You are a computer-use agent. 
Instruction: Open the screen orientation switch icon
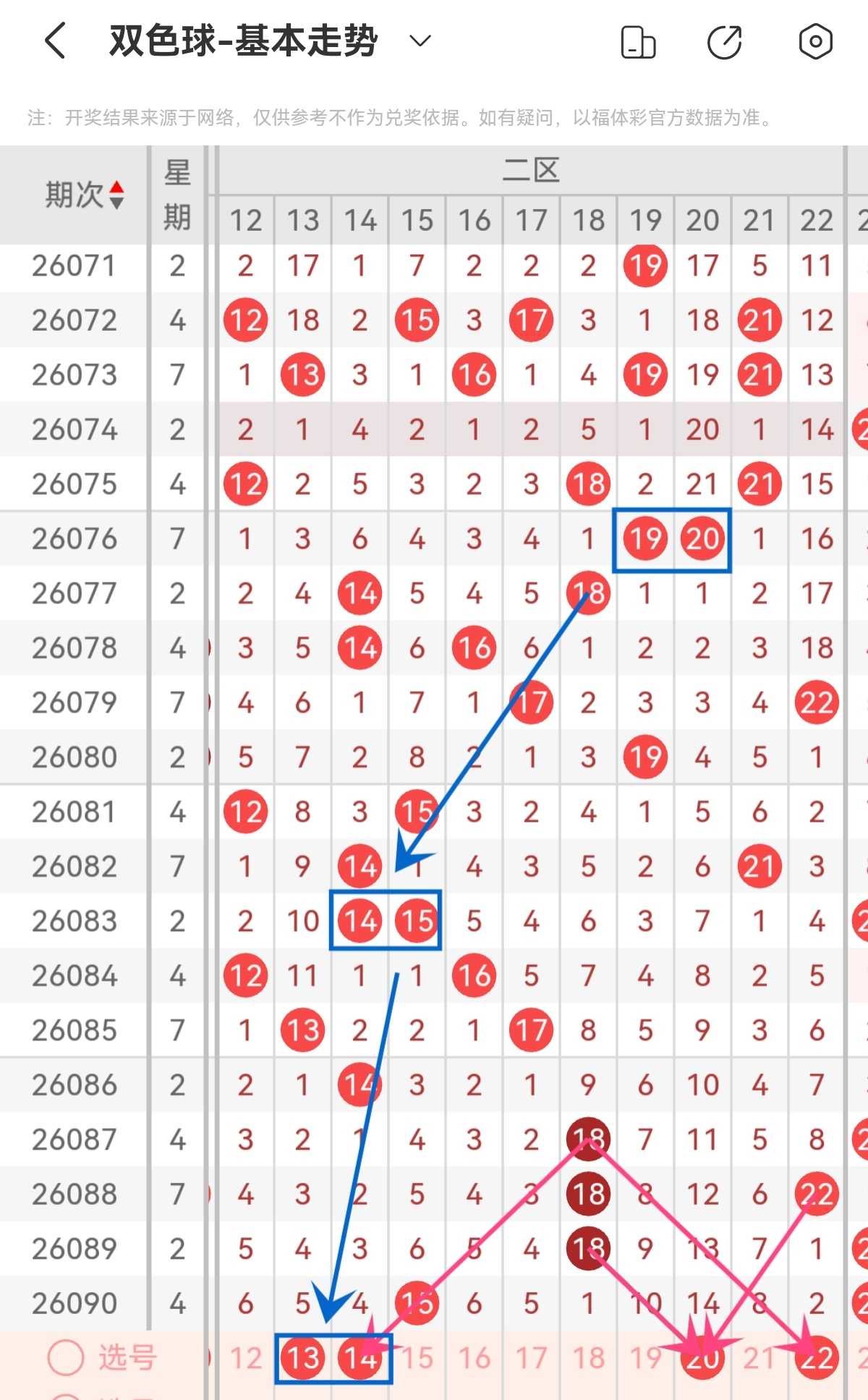pos(638,41)
